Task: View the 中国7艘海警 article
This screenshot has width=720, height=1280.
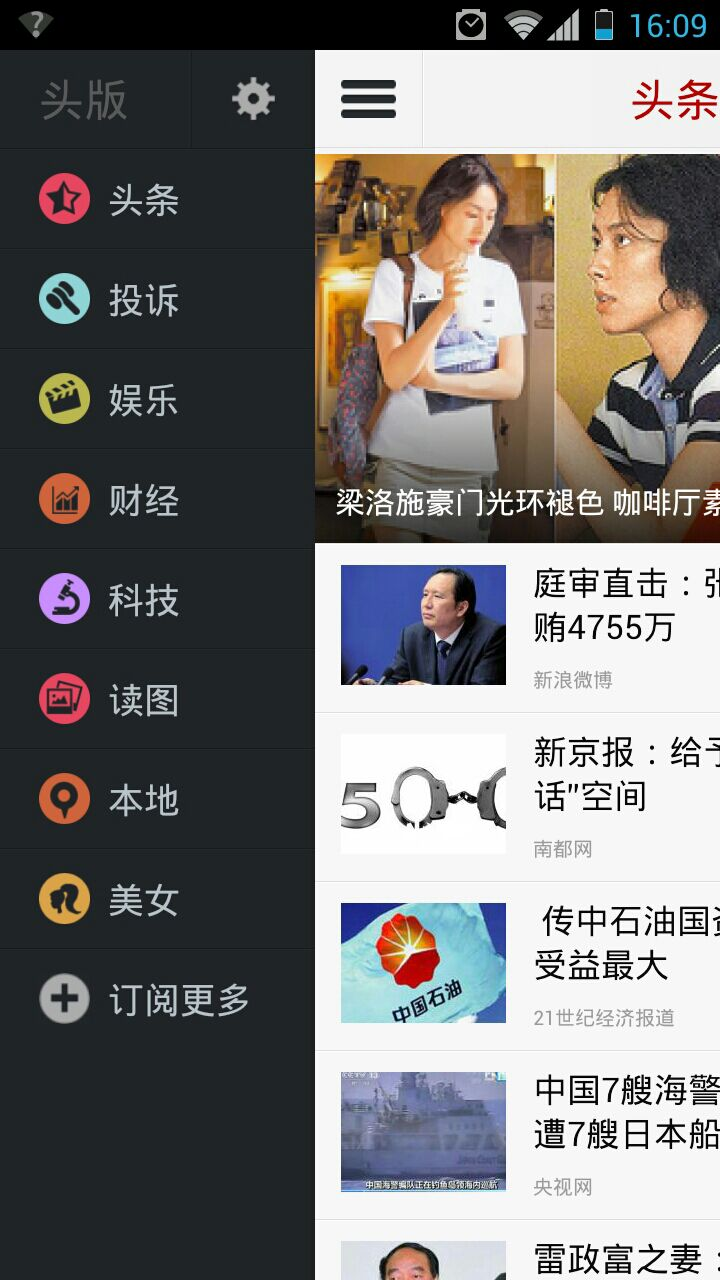Action: [518, 1135]
